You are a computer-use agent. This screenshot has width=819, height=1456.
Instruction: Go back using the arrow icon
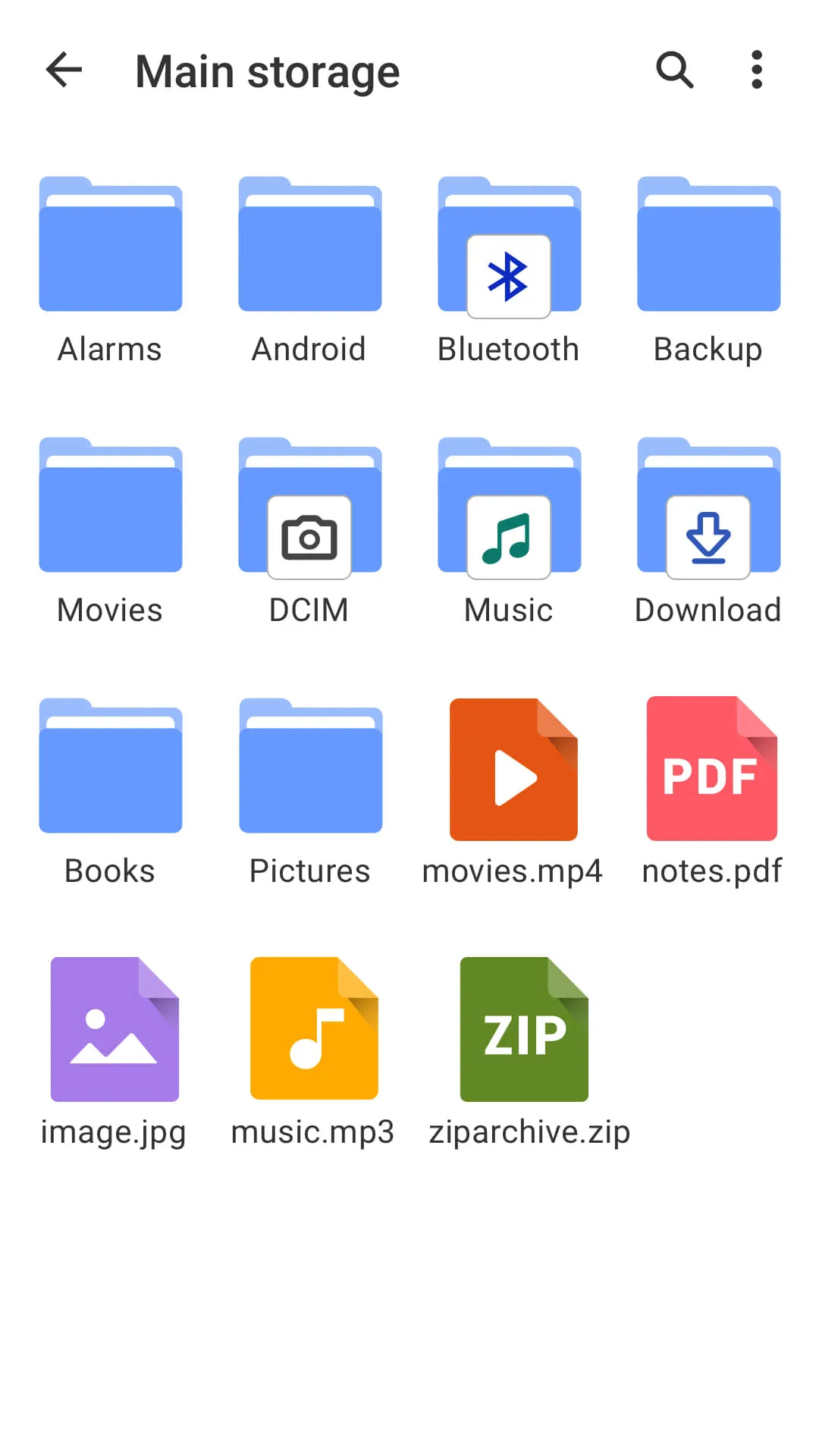point(64,71)
